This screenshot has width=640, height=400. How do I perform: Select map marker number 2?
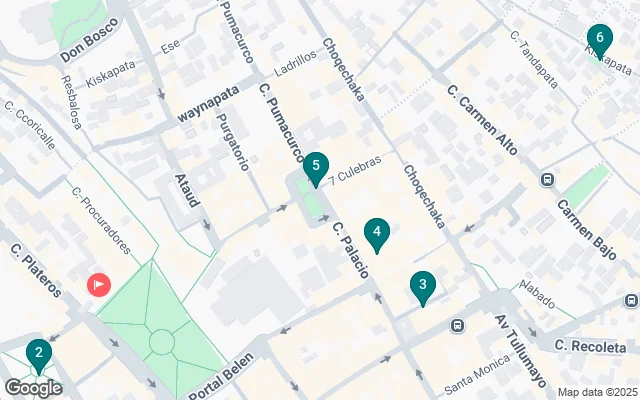point(38,353)
